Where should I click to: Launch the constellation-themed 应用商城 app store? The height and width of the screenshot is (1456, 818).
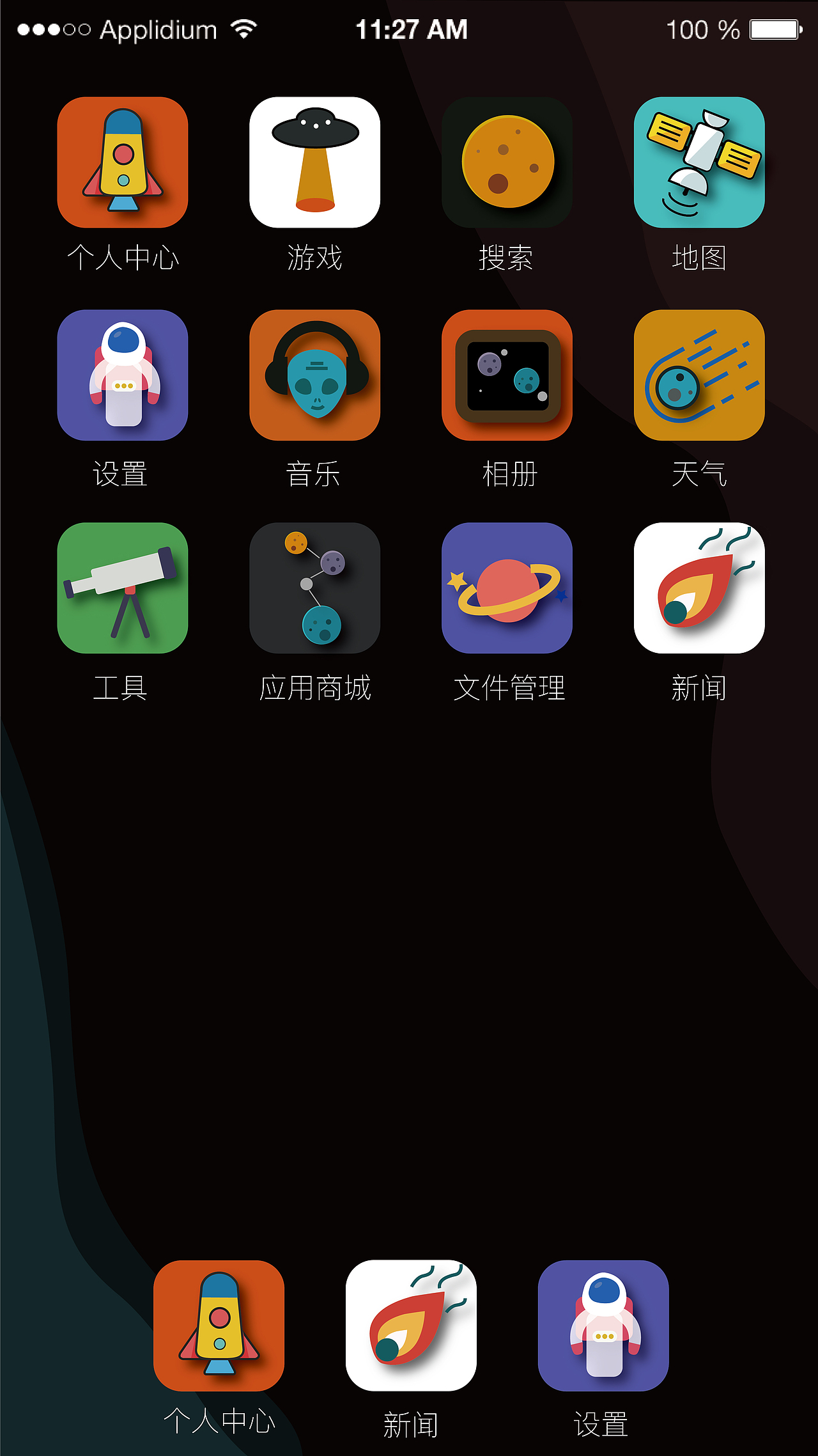tap(314, 588)
